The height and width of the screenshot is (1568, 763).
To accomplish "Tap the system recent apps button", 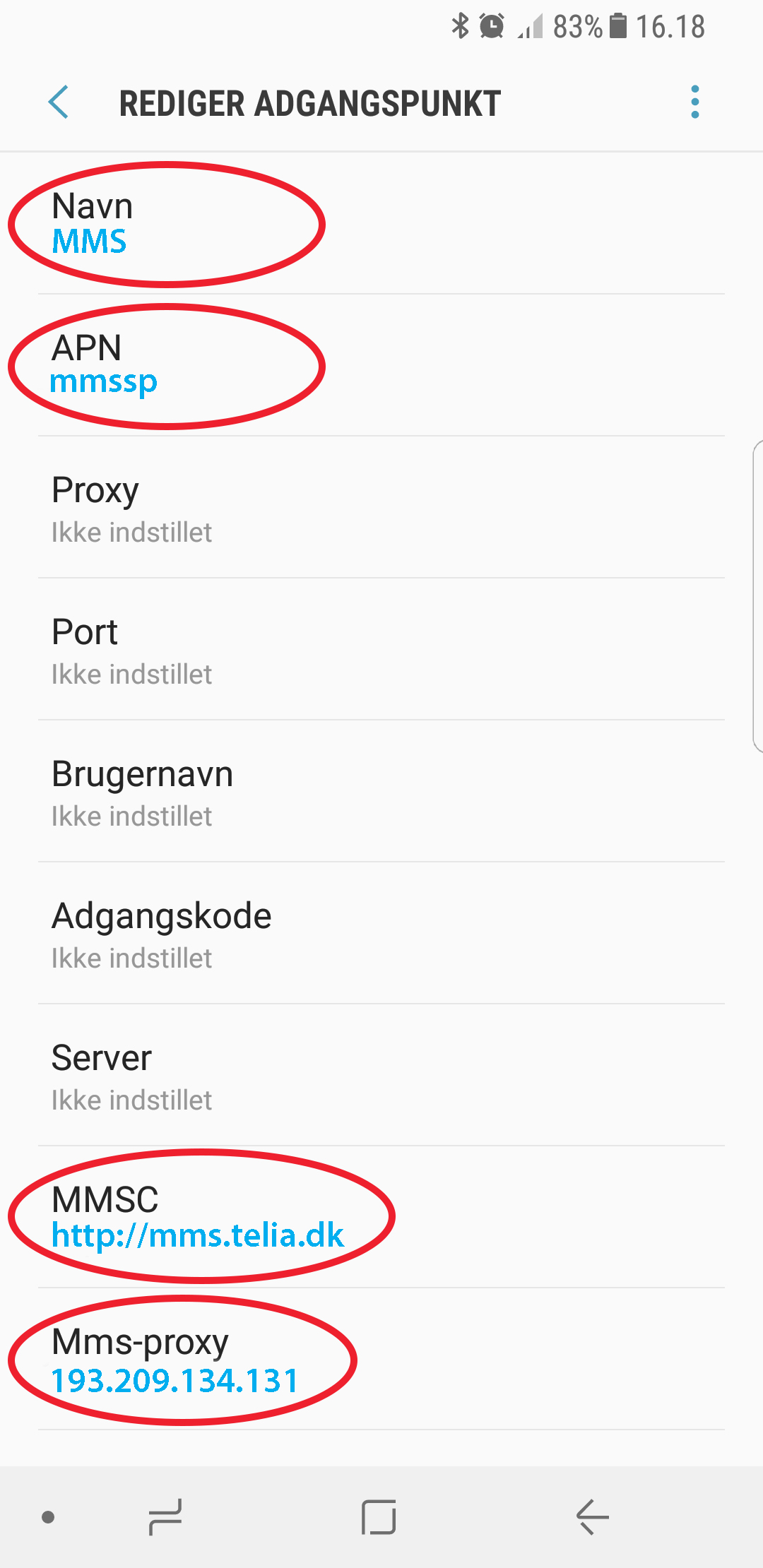I will tap(165, 1517).
